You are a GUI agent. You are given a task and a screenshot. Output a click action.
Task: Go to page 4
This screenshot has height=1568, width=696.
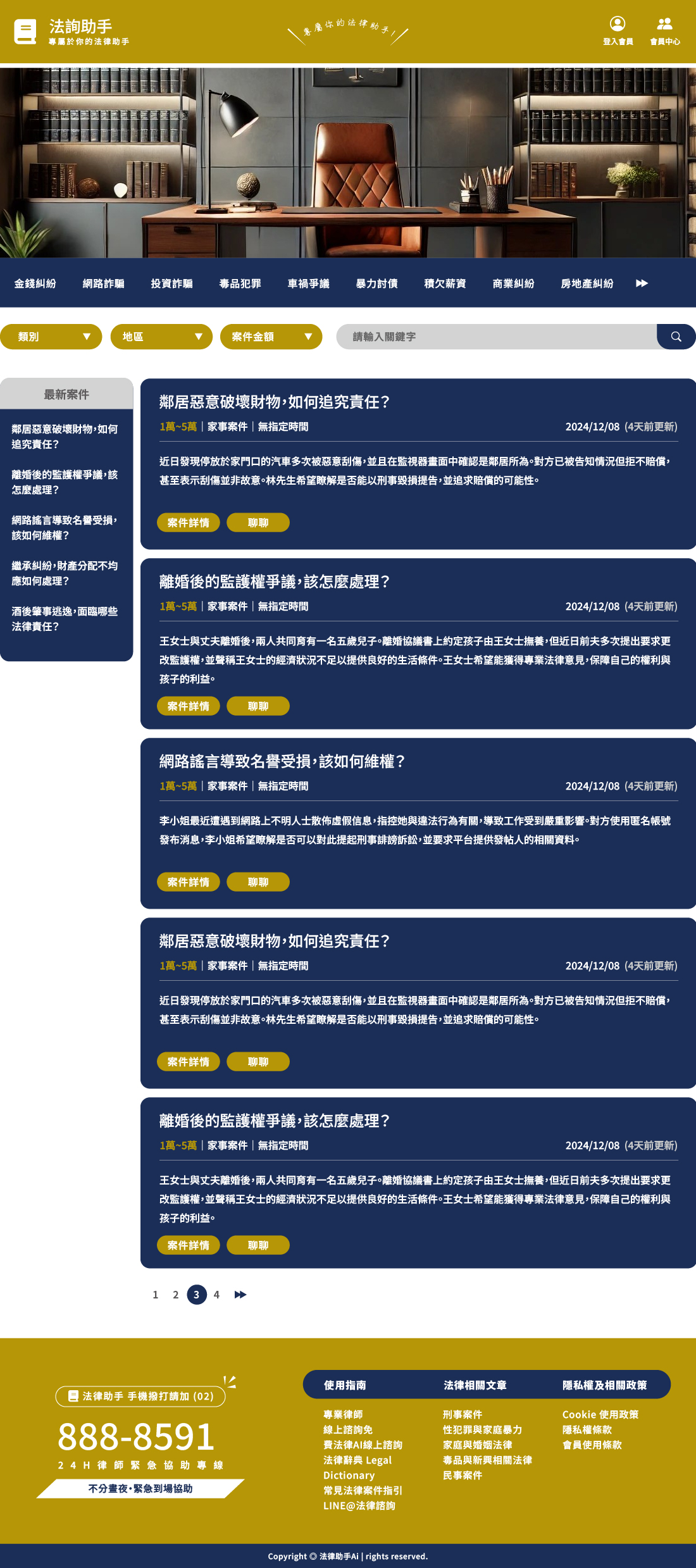pos(216,1295)
